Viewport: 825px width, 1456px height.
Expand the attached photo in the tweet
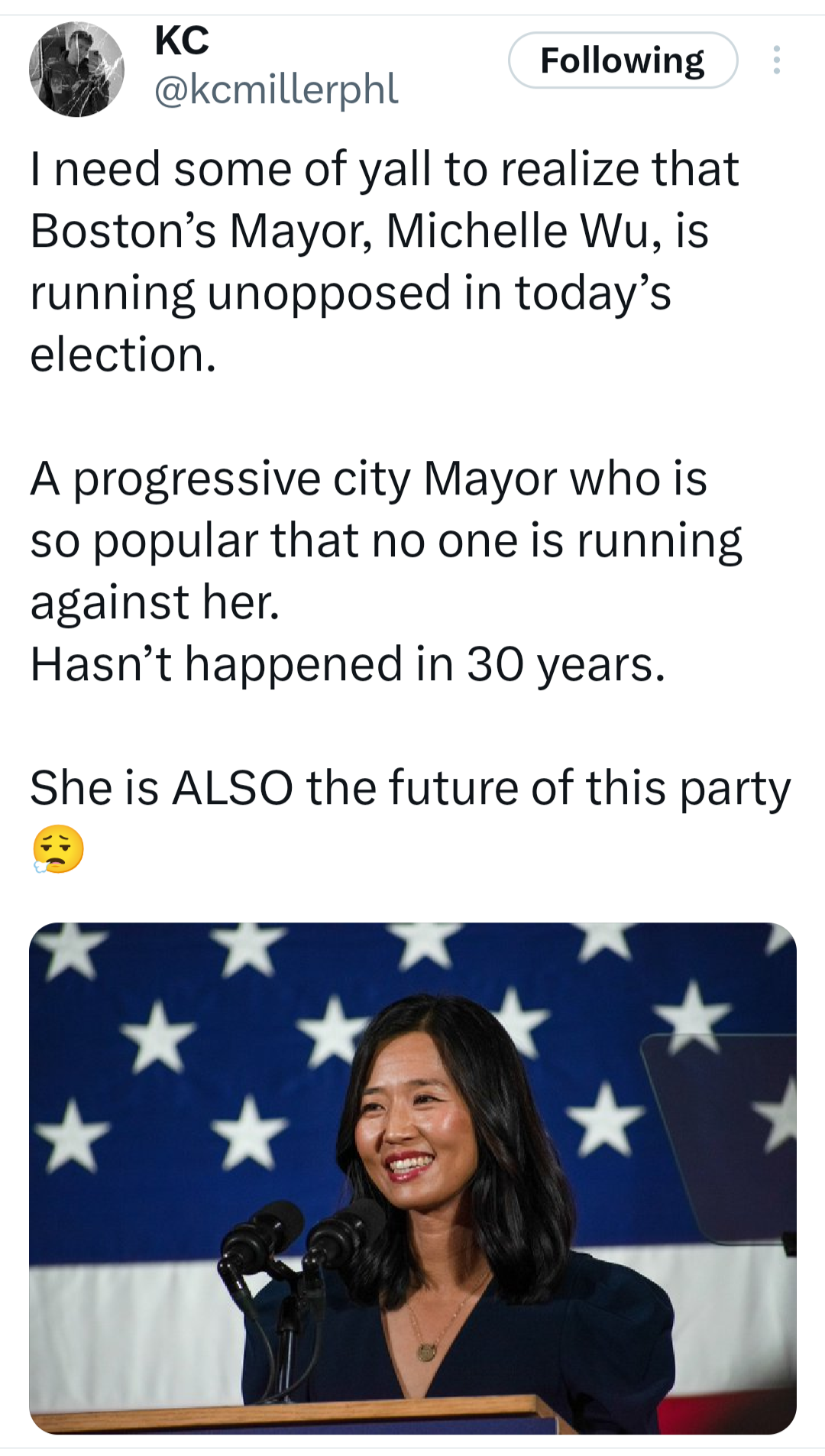pos(412,1178)
